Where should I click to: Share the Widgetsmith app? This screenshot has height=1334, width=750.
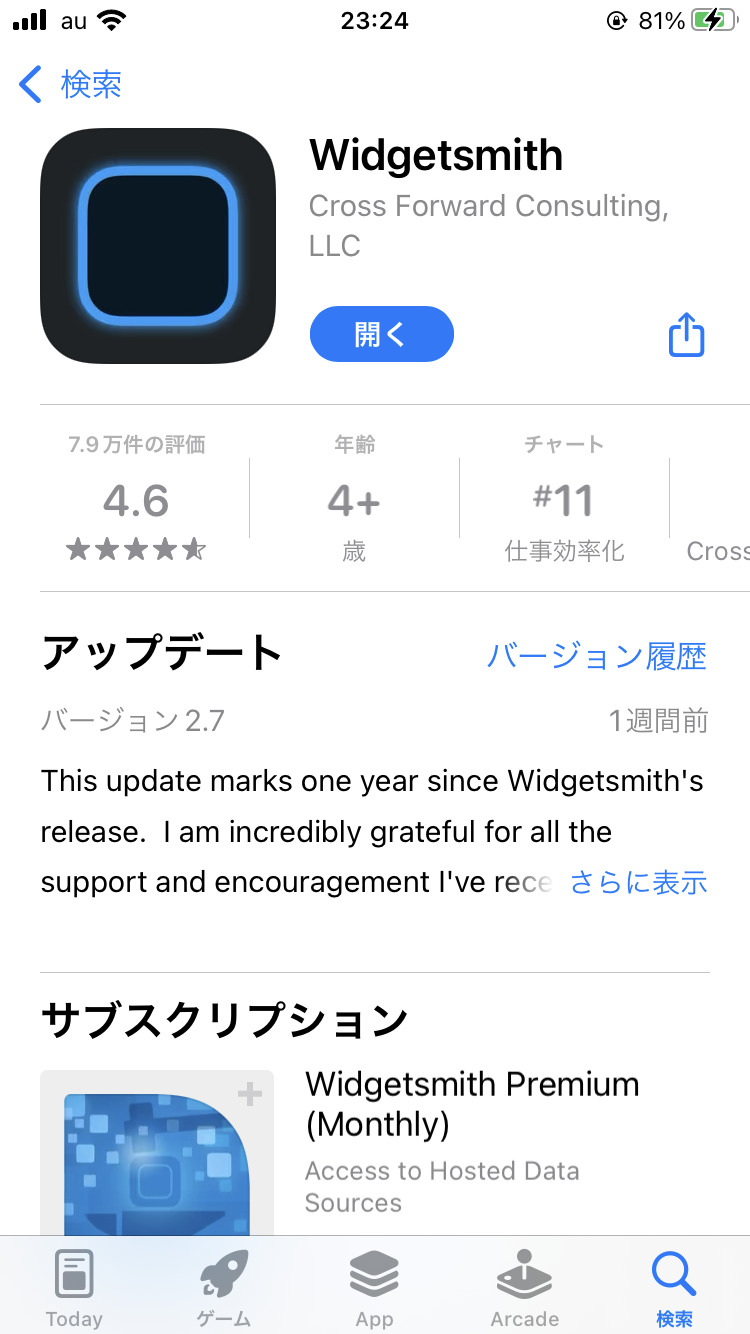[686, 334]
